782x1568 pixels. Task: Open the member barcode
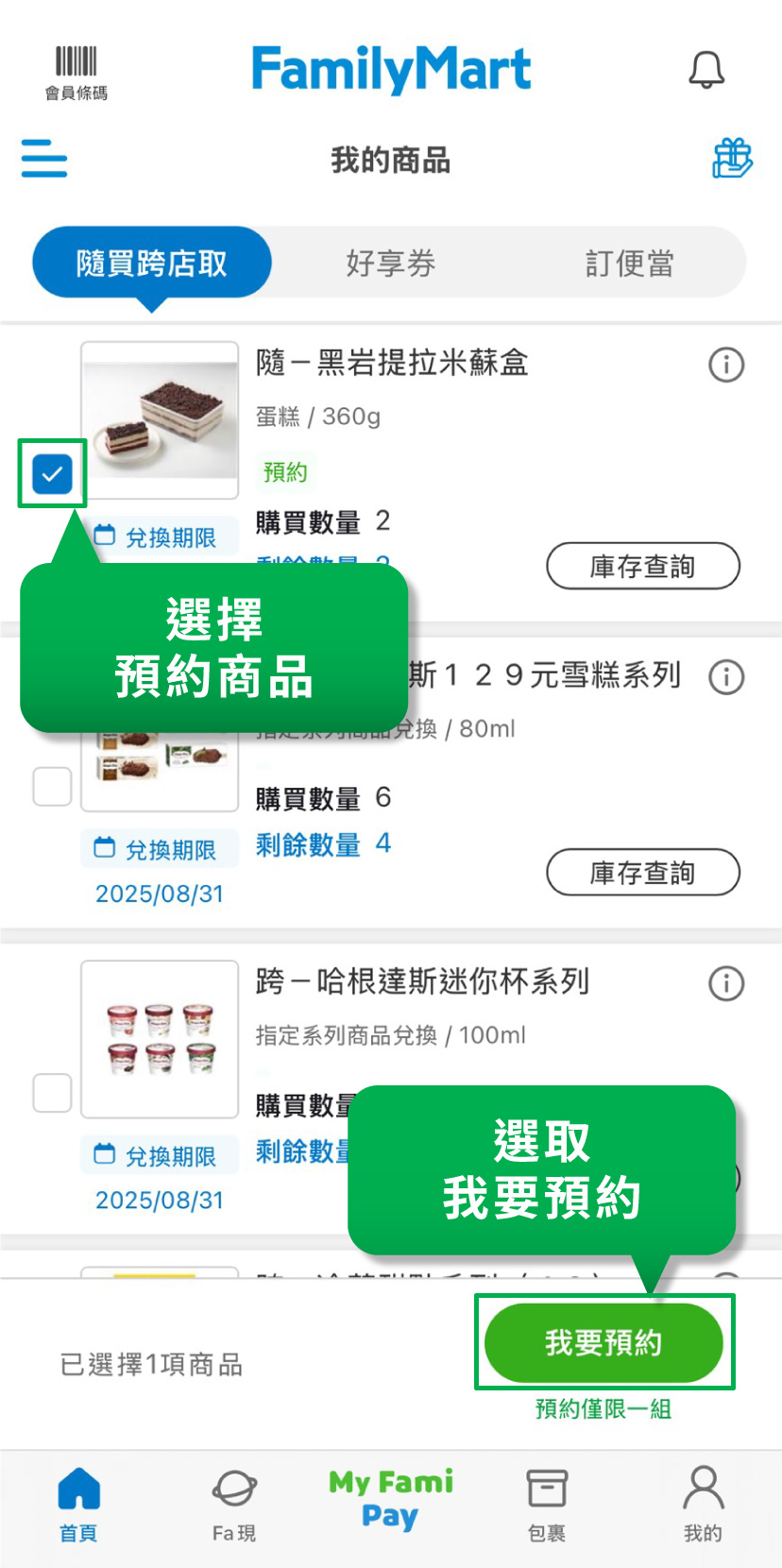[x=76, y=73]
